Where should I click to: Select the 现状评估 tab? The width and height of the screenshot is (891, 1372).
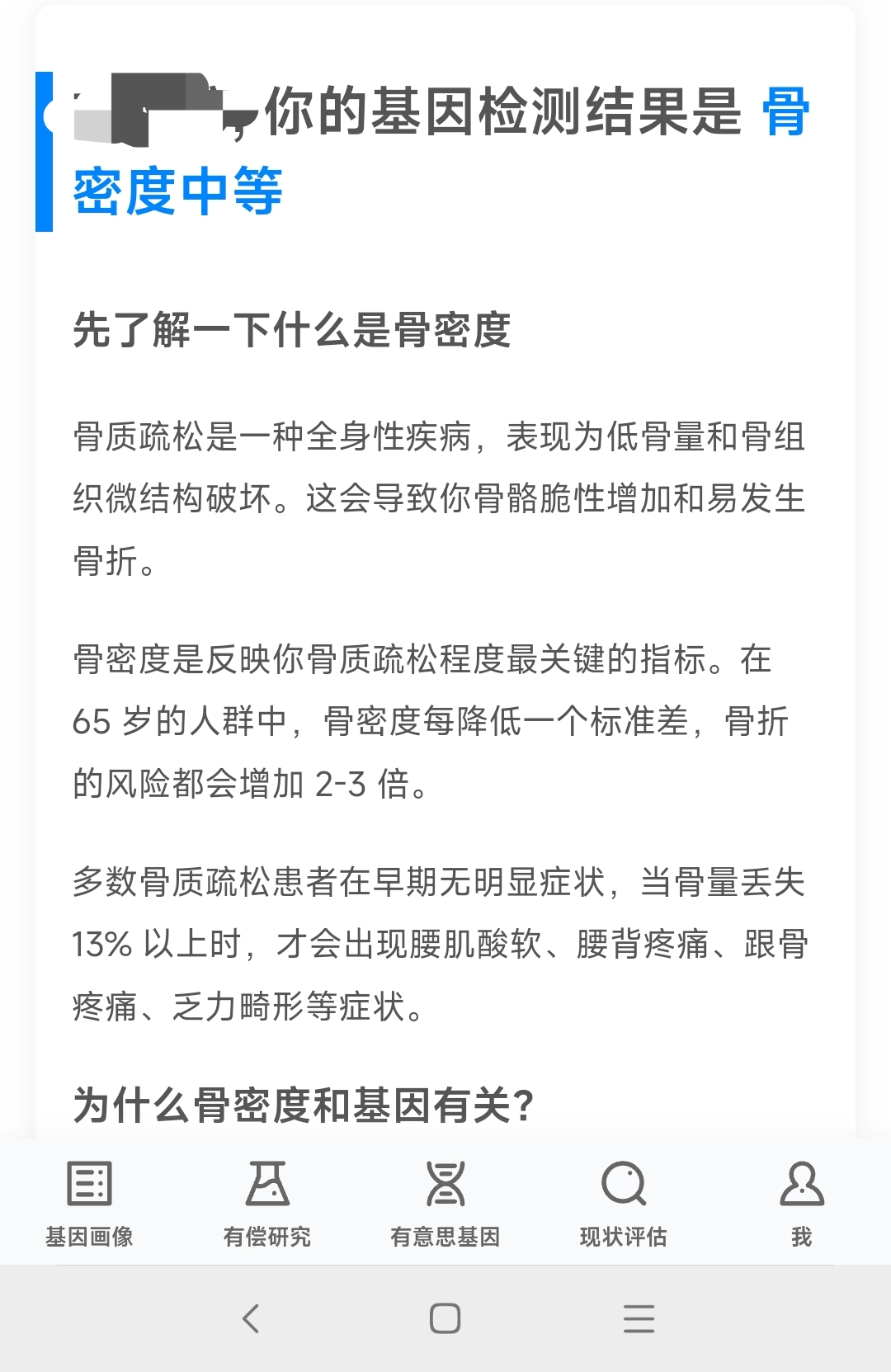pos(624,1202)
